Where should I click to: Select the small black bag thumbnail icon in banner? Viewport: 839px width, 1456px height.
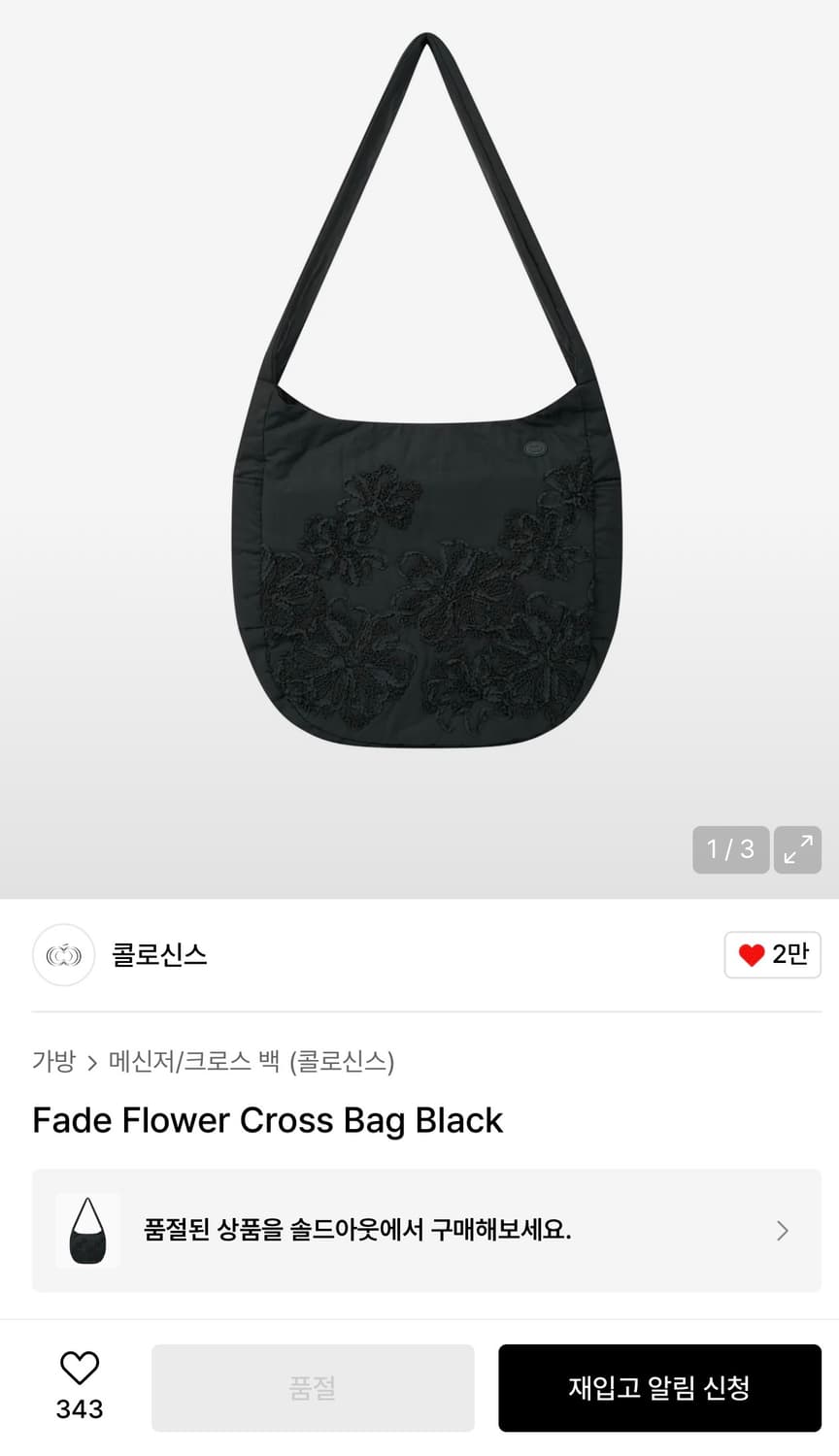pos(87,1231)
